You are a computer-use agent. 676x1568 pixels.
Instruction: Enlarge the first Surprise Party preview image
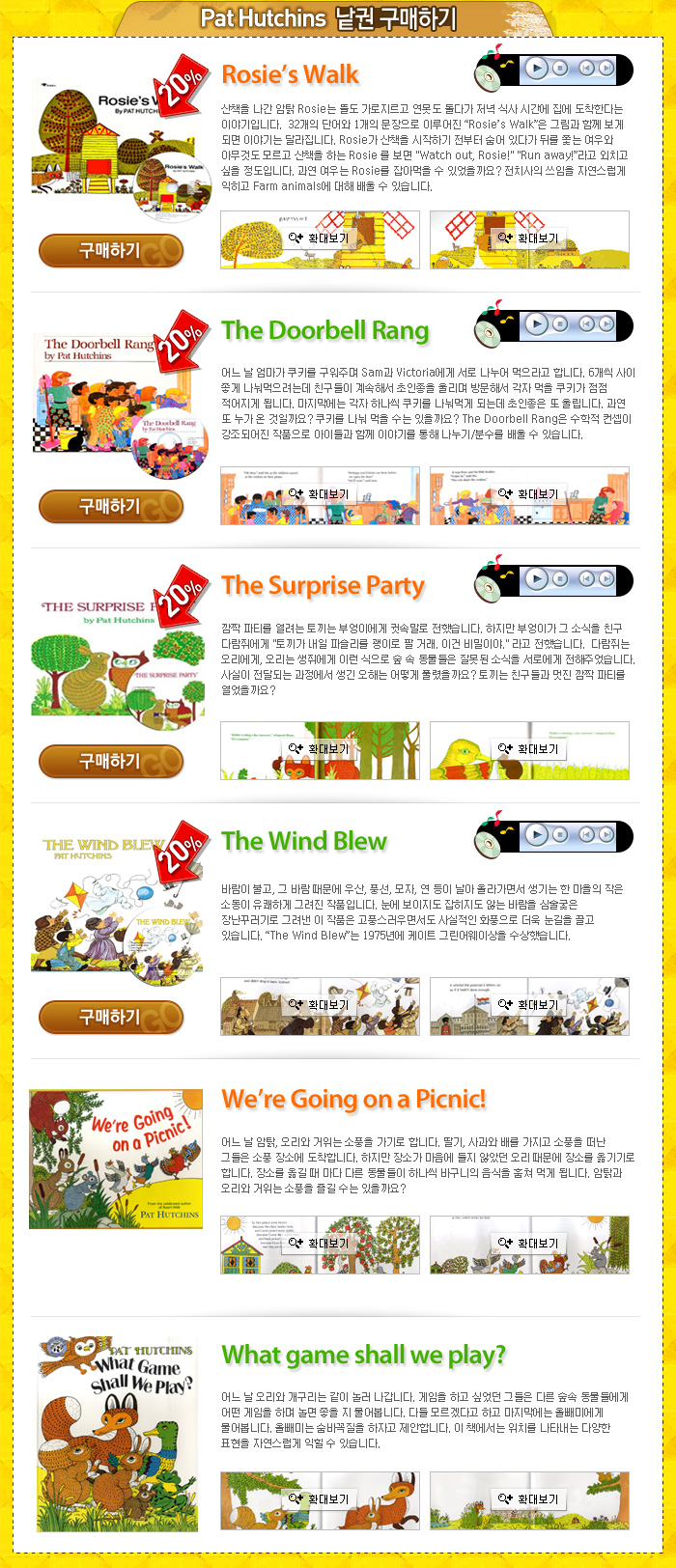pos(319,748)
